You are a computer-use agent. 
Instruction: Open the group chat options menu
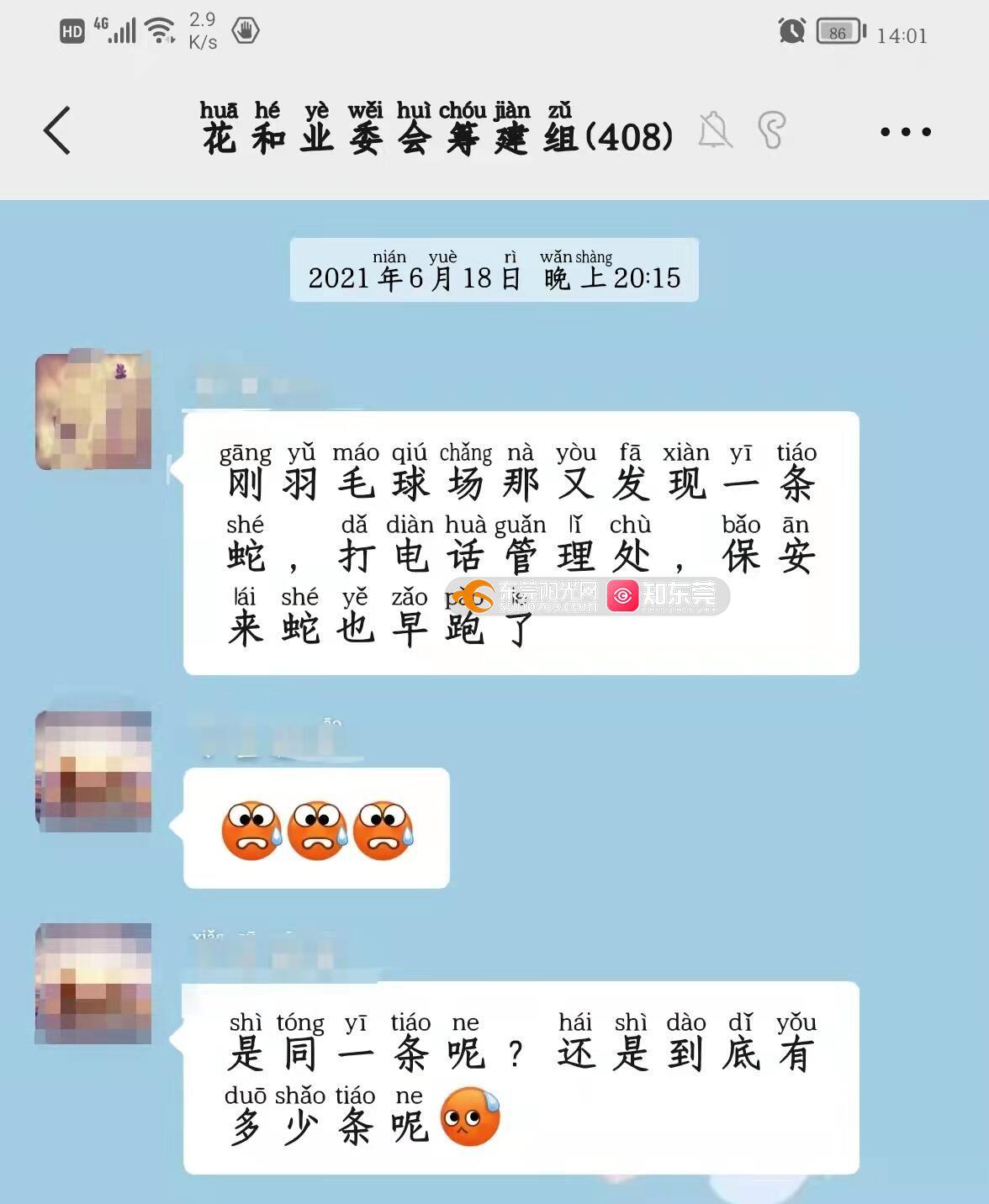tap(905, 132)
